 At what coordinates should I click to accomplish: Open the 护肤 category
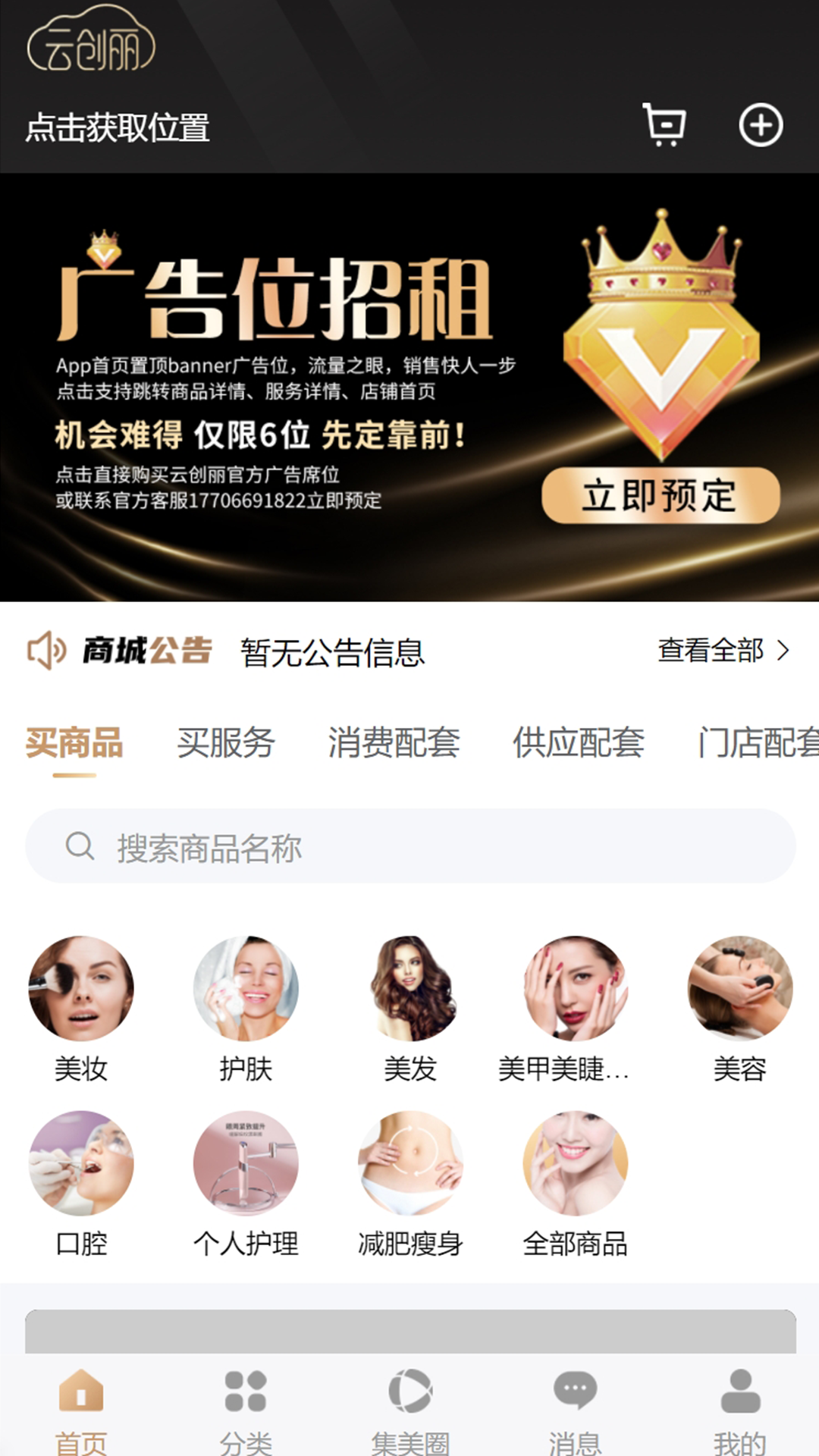click(246, 1009)
